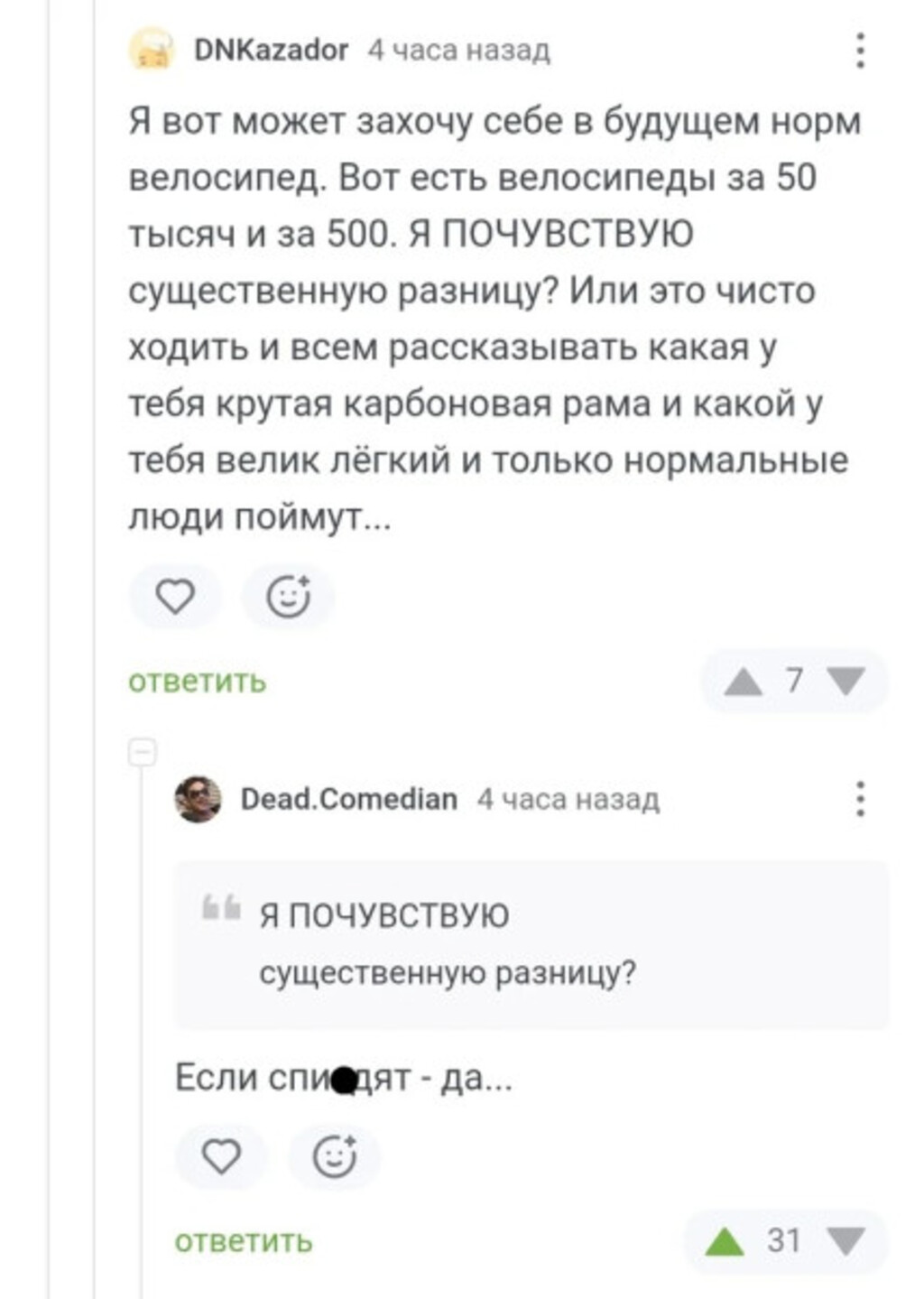Reply to DNKazador's comment

198,681
